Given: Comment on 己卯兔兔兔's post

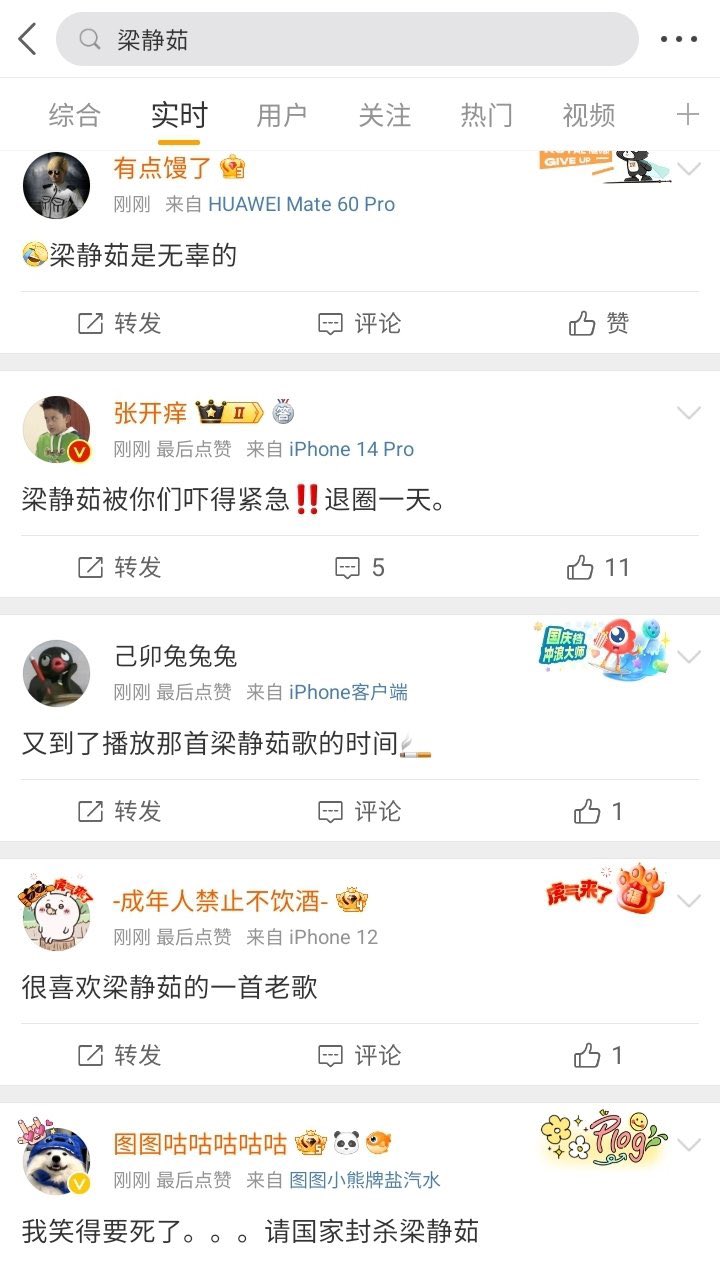Looking at the screenshot, I should (x=360, y=811).
